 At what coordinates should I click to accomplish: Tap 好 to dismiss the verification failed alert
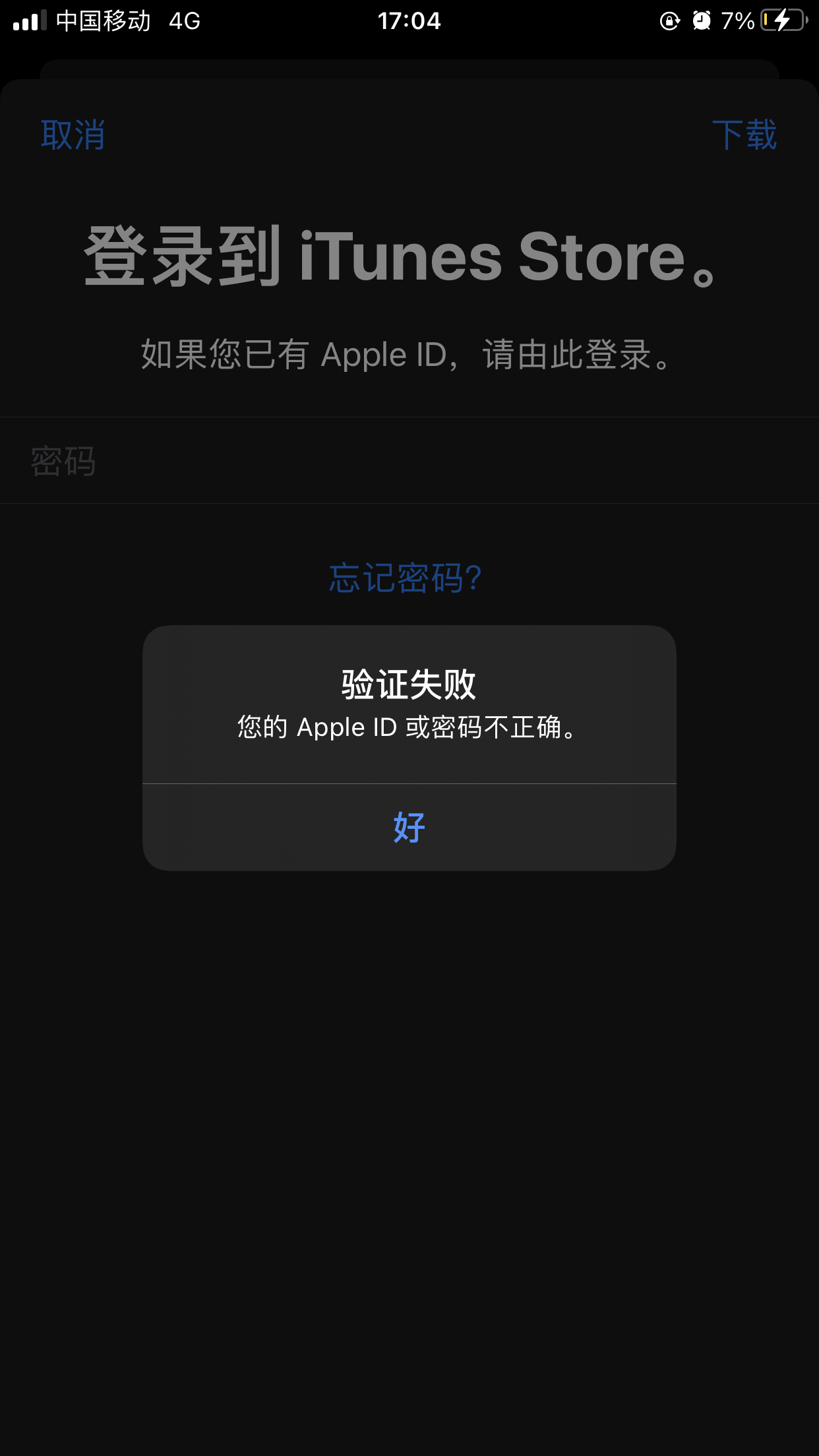click(x=409, y=828)
